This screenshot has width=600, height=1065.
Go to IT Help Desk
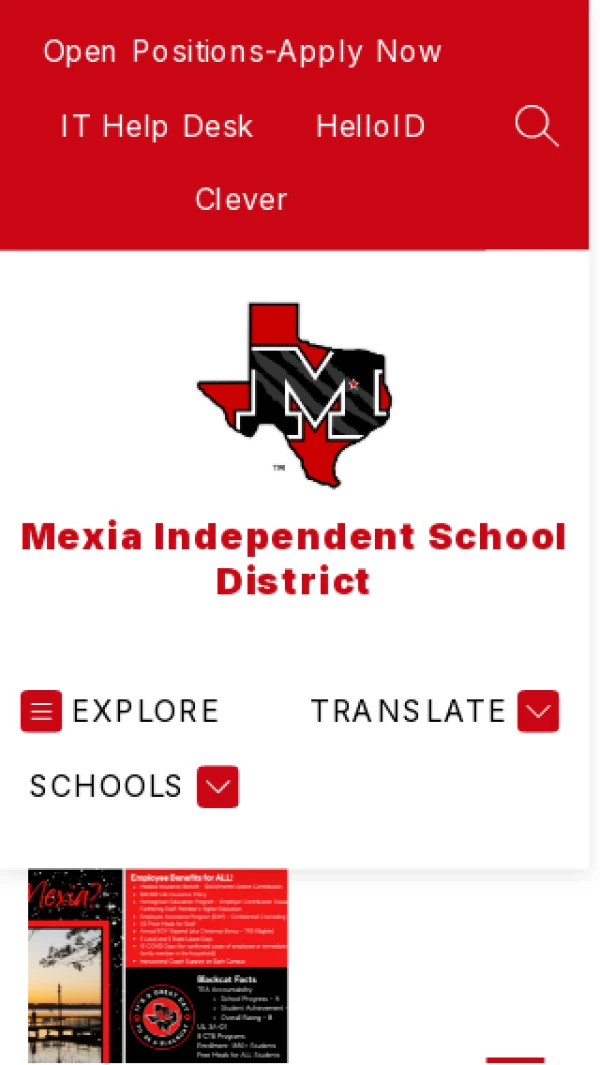(x=157, y=127)
